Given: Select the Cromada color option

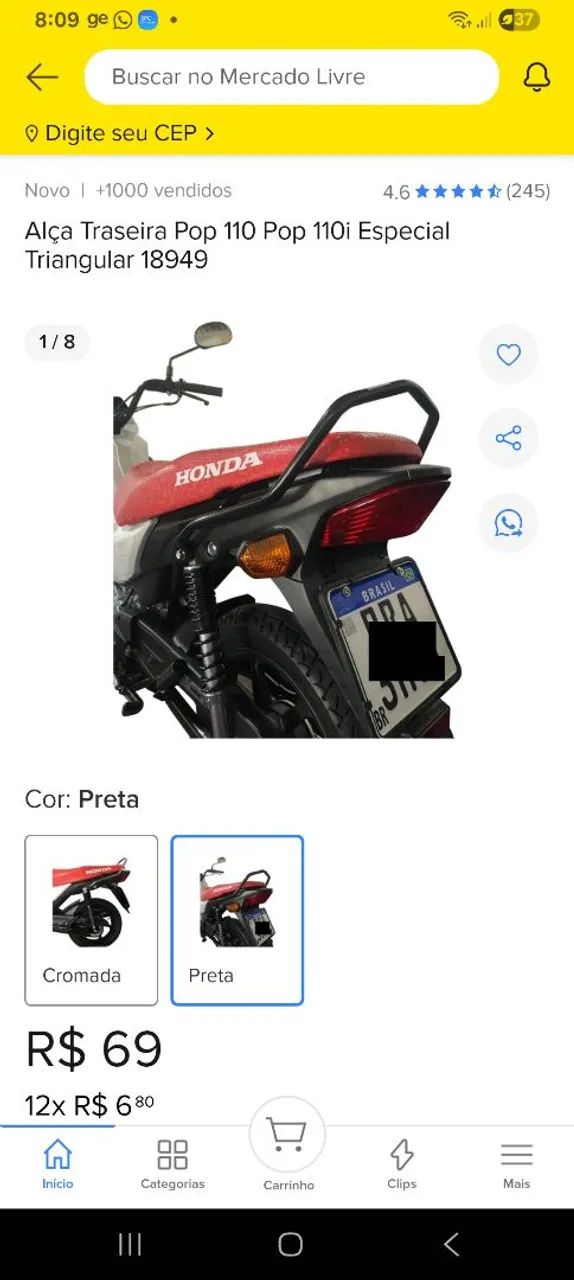Looking at the screenshot, I should [x=91, y=920].
